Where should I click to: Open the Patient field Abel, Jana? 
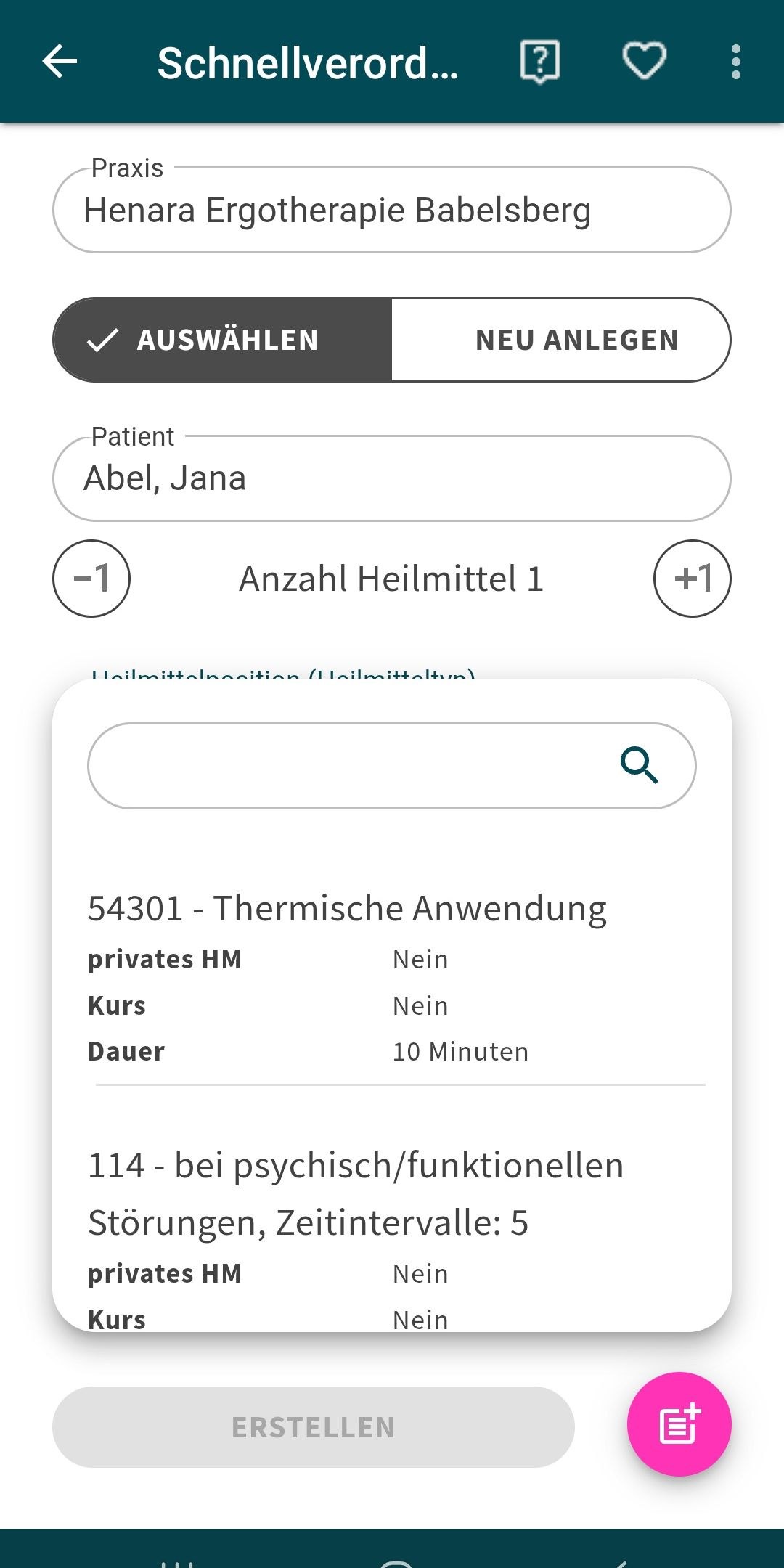[x=392, y=479]
